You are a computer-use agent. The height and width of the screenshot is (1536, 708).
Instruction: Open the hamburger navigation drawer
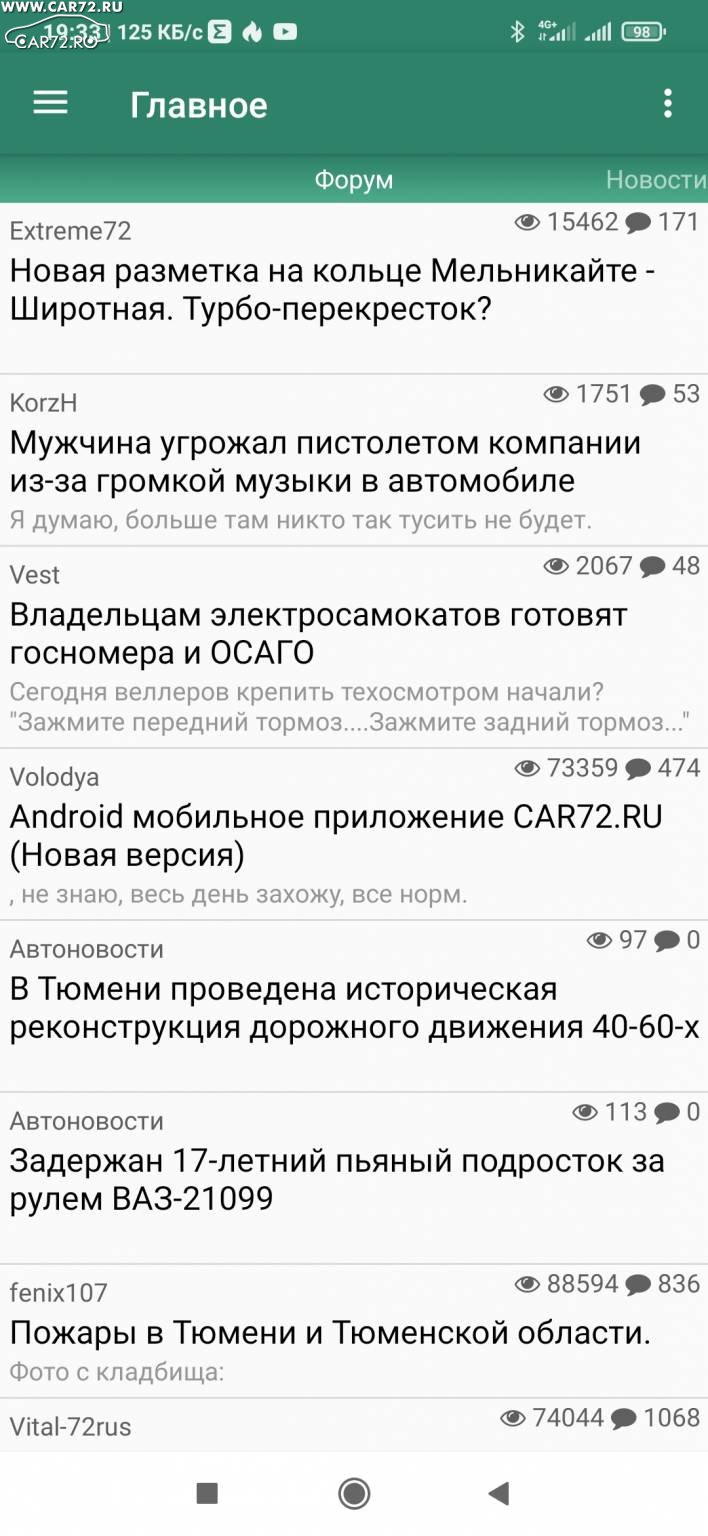50,103
